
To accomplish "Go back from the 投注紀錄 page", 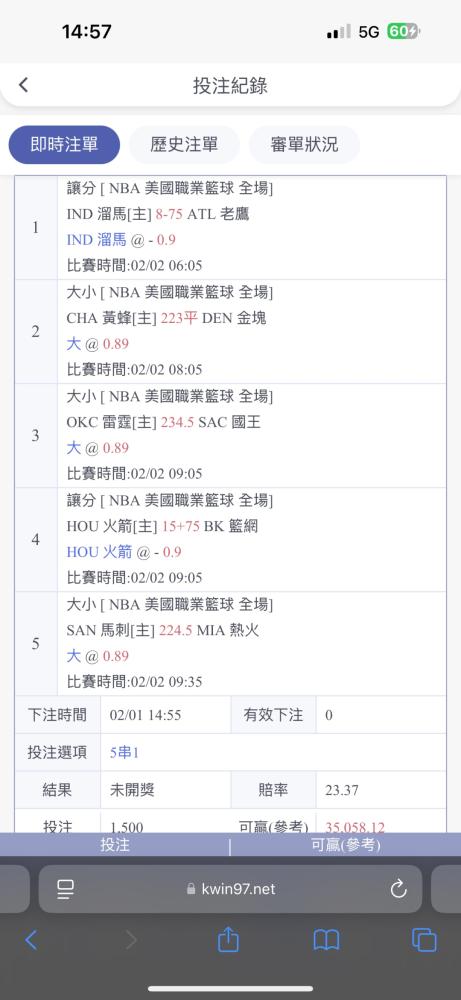I will 24,85.
